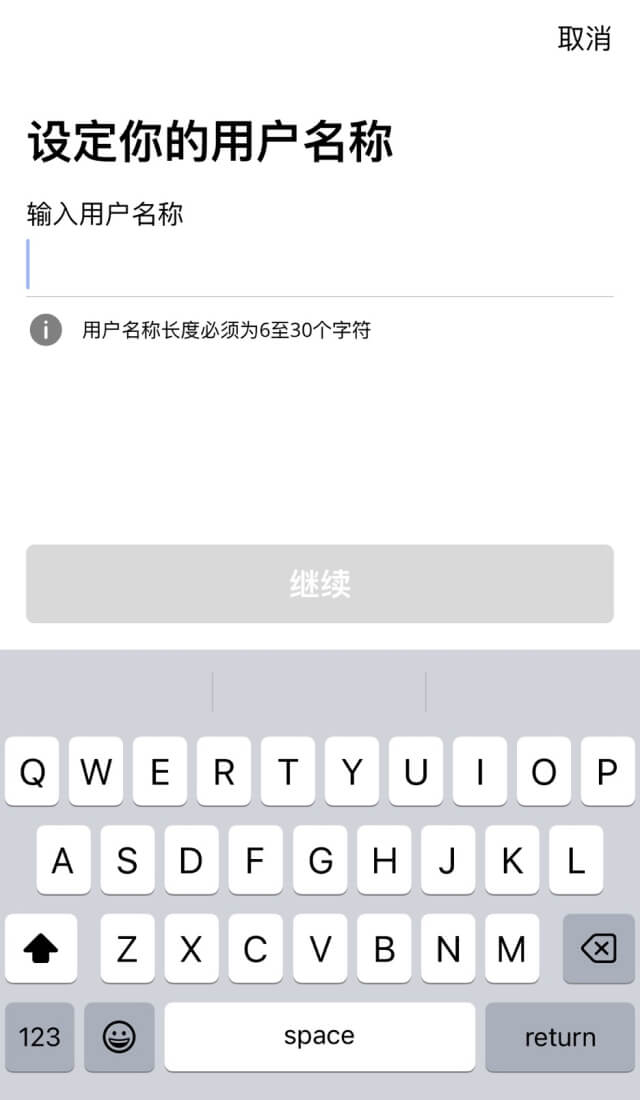Switch keyboard to 123 numbers
Screen dimensions: 640x1100
point(40,1037)
